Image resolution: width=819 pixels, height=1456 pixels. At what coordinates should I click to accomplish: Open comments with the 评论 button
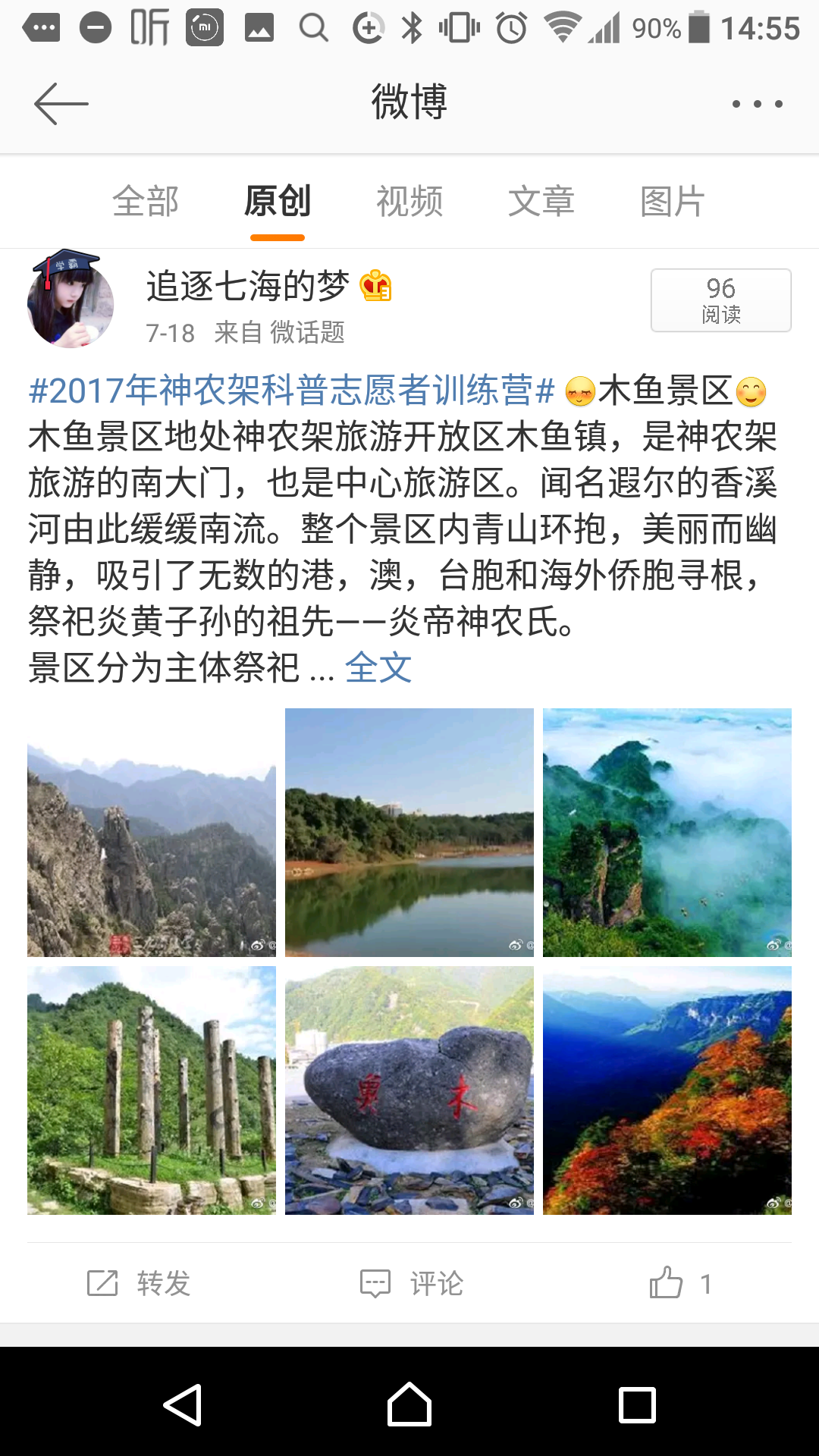coord(411,1283)
